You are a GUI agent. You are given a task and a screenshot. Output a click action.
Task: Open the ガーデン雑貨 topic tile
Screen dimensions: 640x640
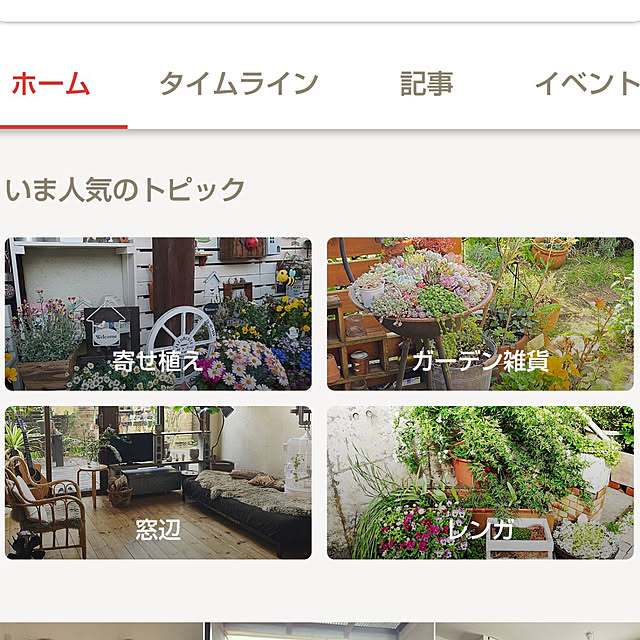click(x=480, y=314)
